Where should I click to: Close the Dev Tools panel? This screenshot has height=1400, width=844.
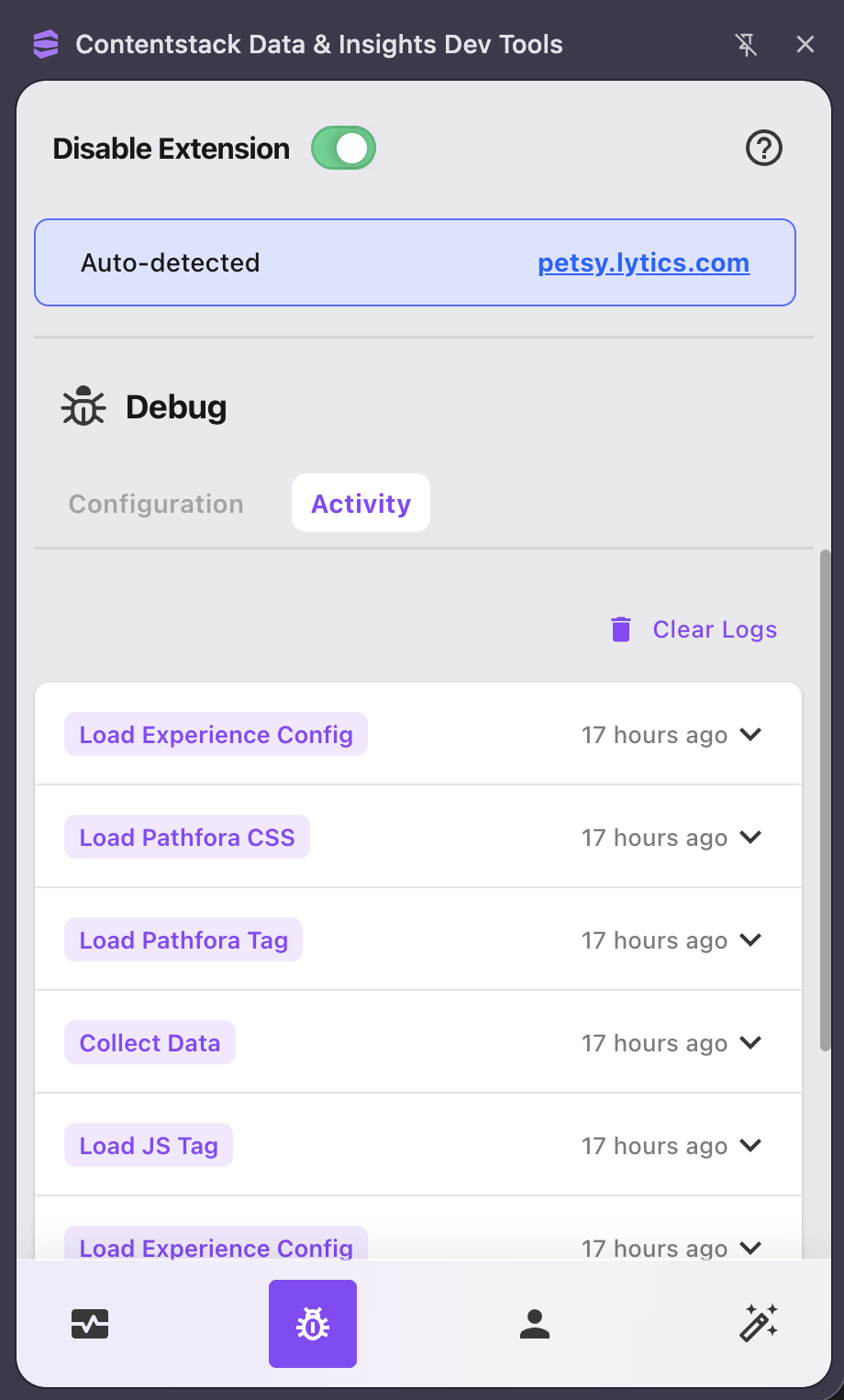(x=805, y=44)
